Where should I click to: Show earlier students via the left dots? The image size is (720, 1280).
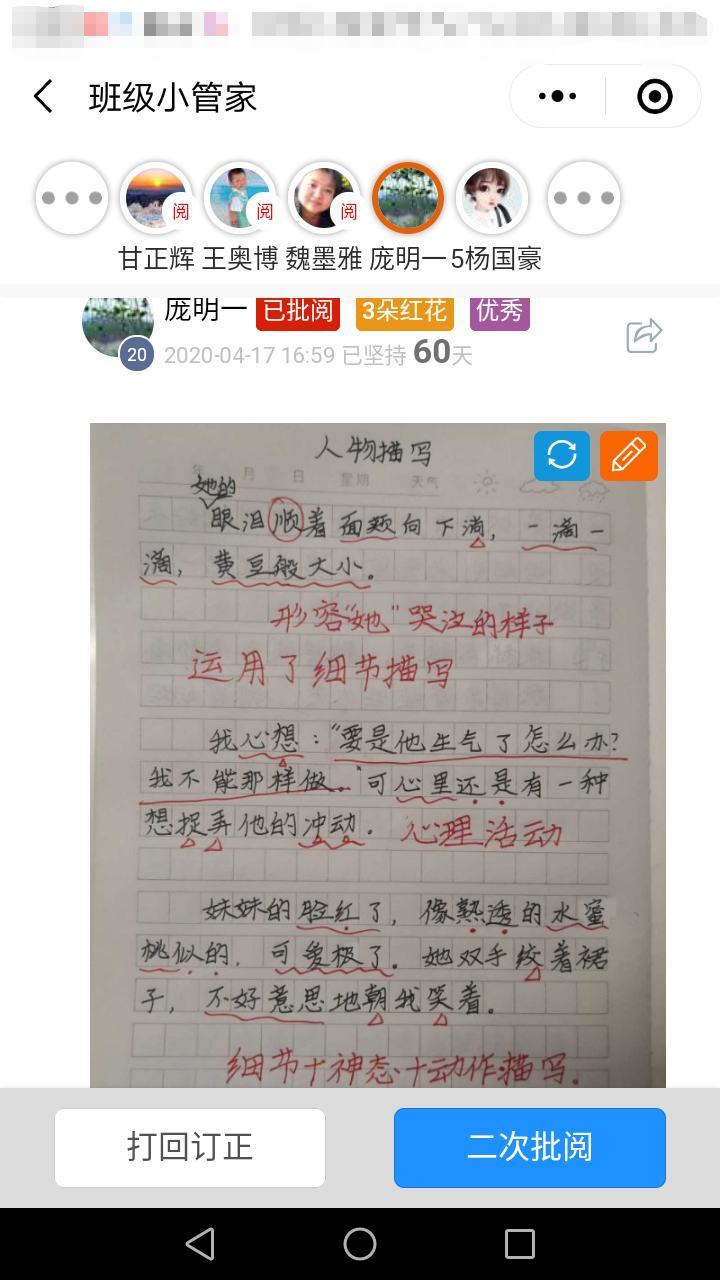[72, 198]
